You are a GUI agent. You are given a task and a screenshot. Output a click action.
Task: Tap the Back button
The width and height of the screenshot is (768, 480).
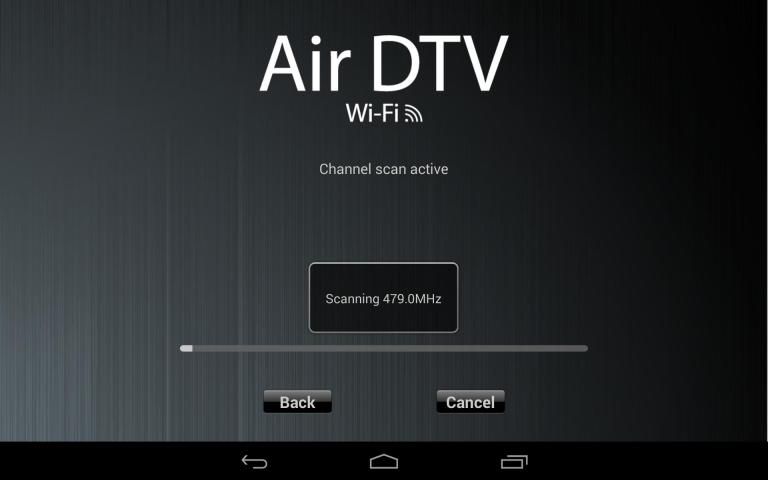297,402
